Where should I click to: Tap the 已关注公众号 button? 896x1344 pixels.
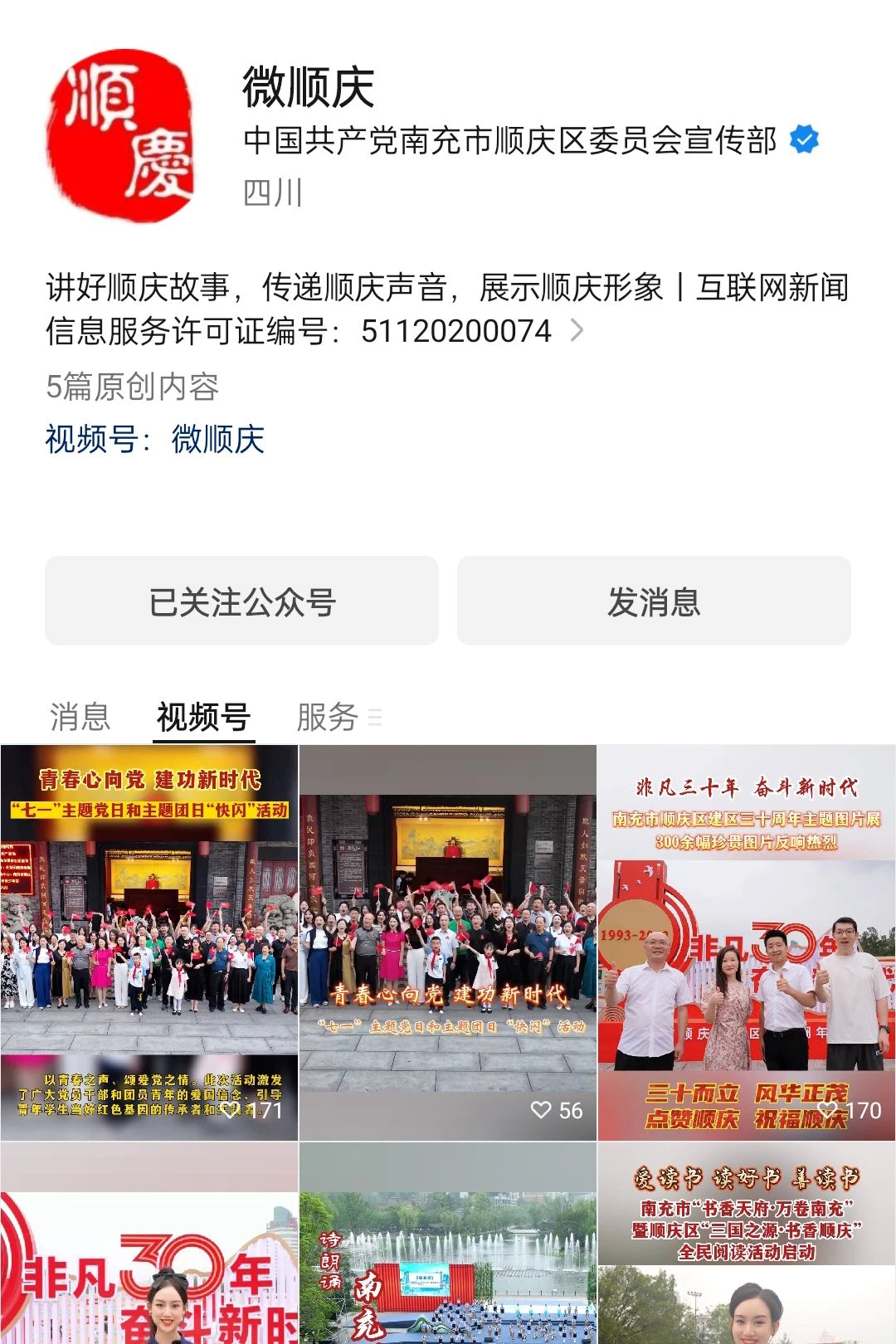[x=241, y=601]
